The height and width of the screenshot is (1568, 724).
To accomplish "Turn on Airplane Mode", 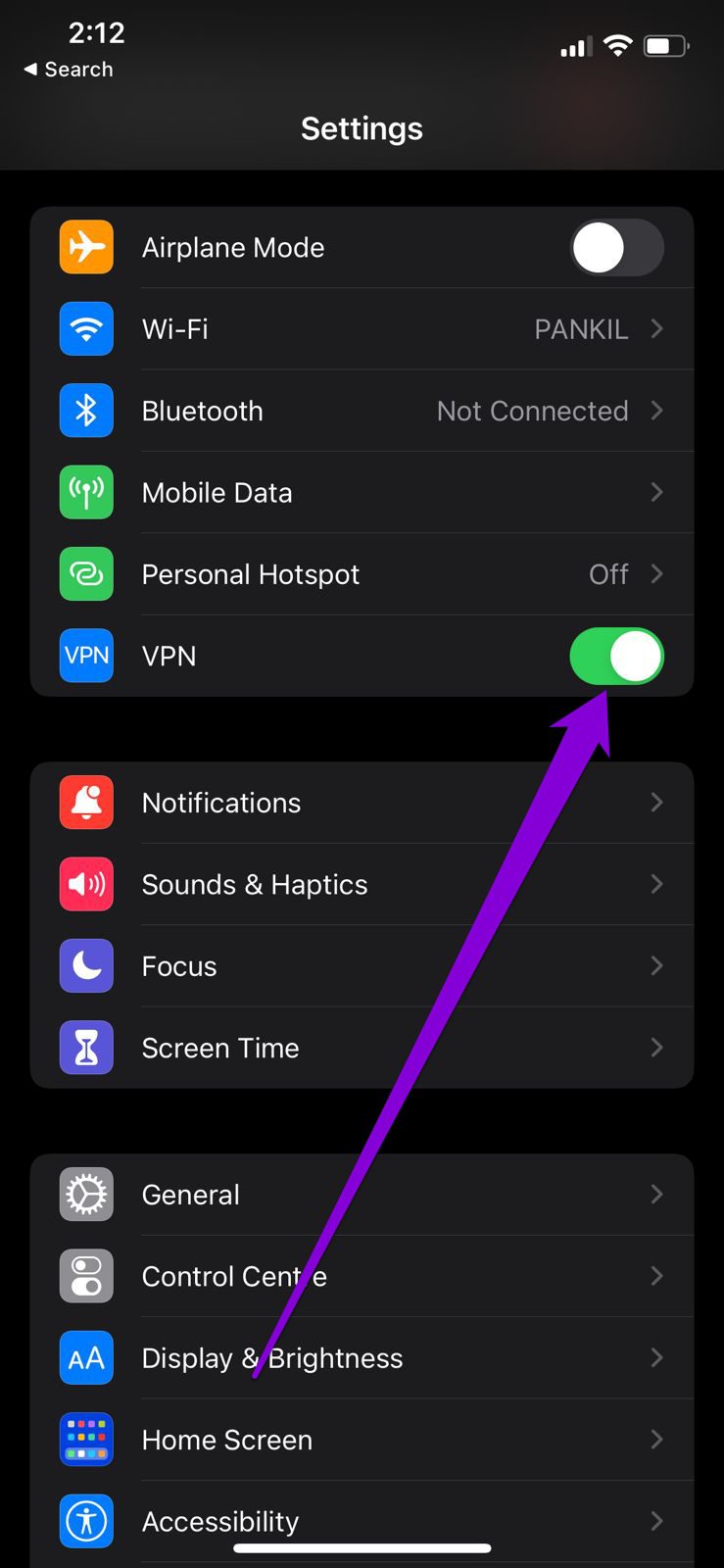I will pyautogui.click(x=616, y=248).
